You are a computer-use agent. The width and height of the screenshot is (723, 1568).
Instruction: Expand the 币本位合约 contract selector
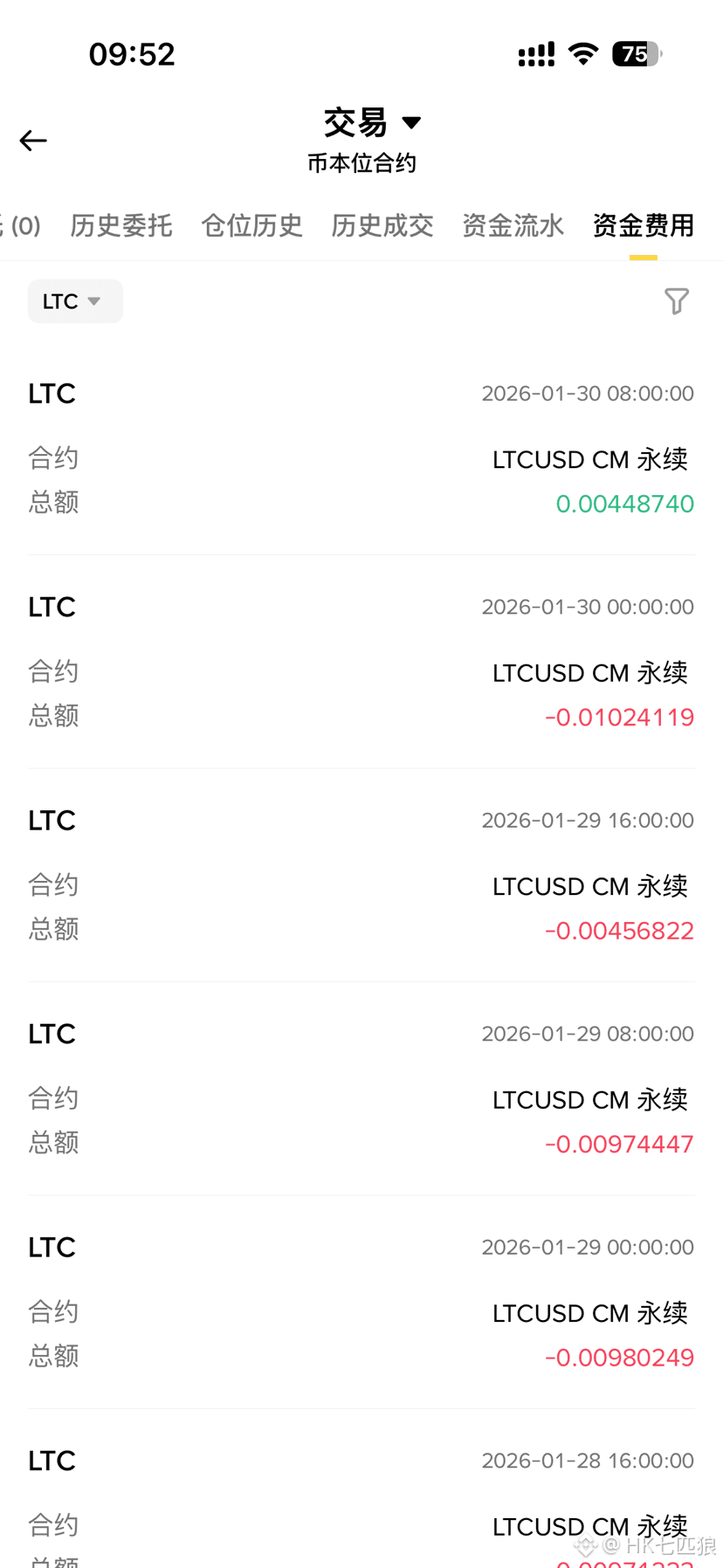pos(361,162)
